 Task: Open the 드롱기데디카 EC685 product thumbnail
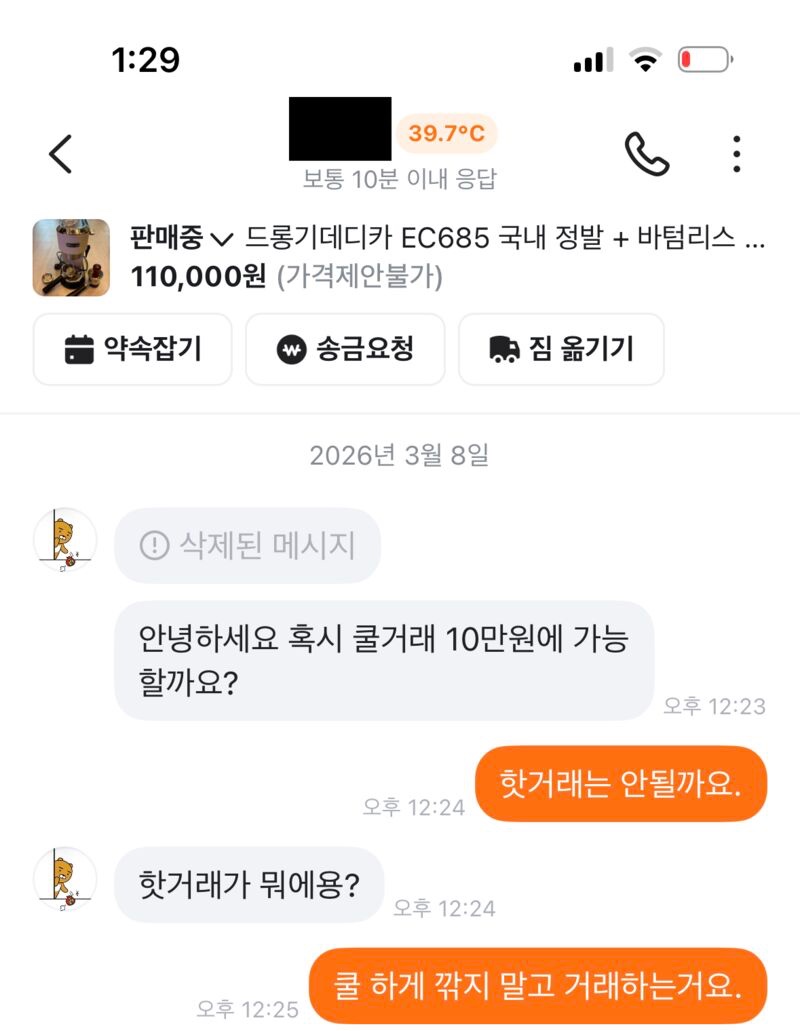[x=71, y=258]
